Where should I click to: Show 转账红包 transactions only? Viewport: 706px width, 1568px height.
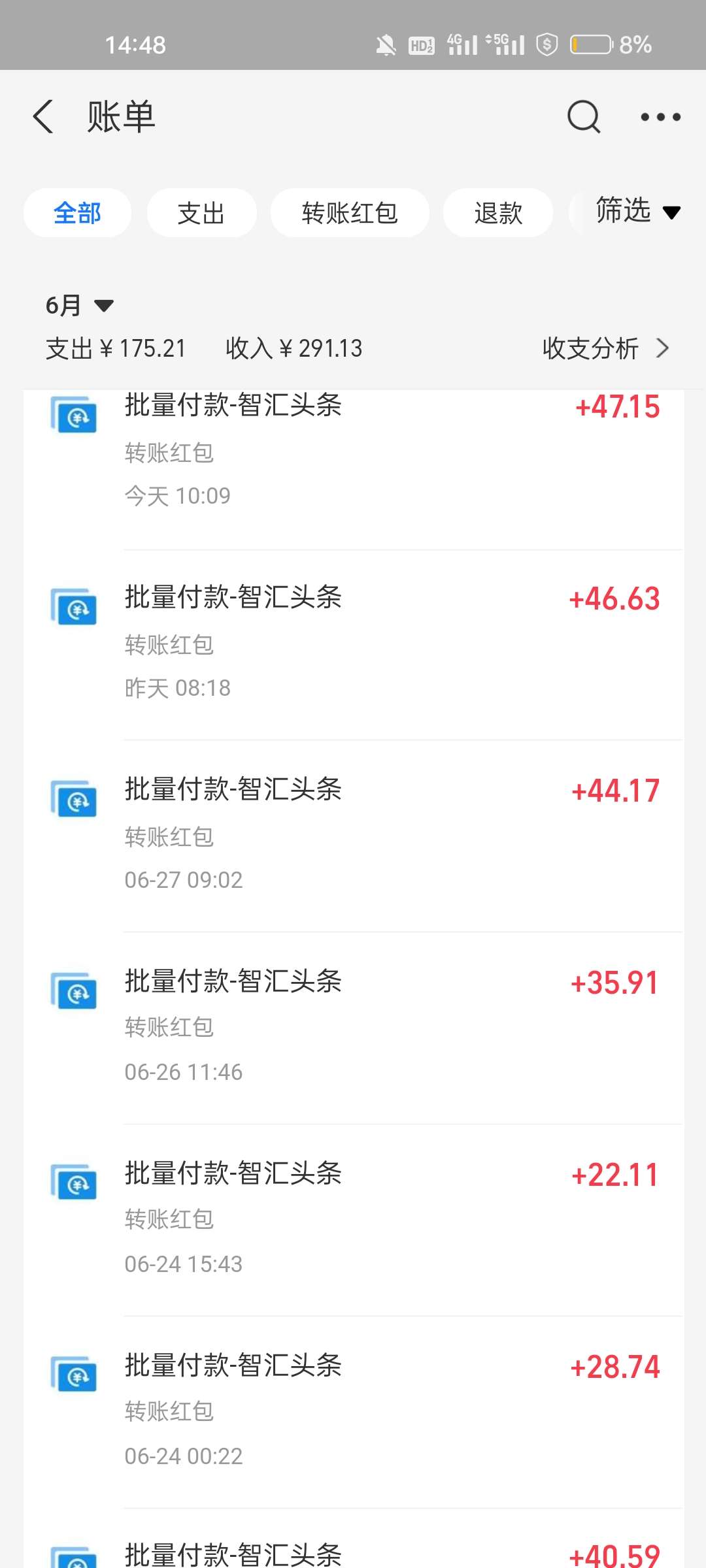click(350, 213)
